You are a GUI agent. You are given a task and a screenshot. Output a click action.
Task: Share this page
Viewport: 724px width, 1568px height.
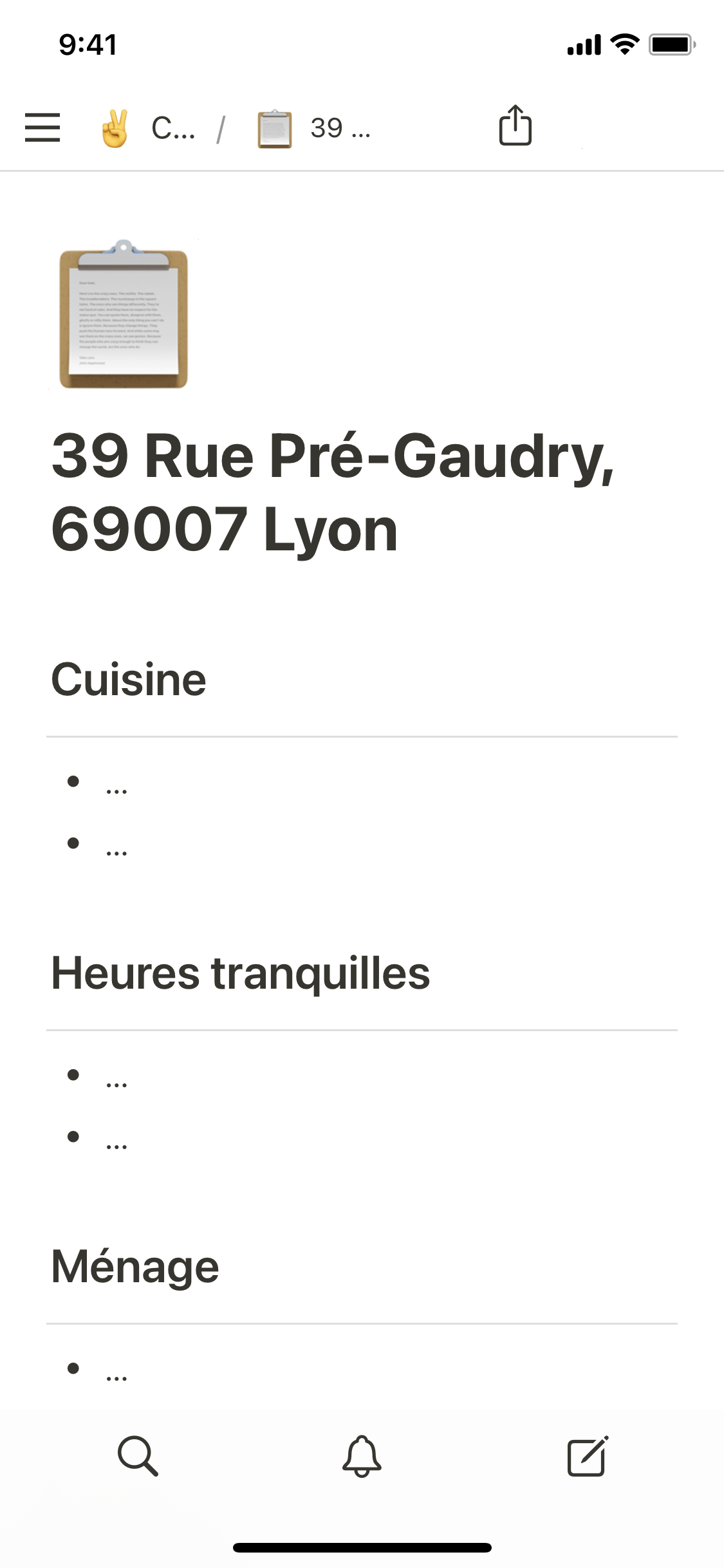tap(515, 126)
